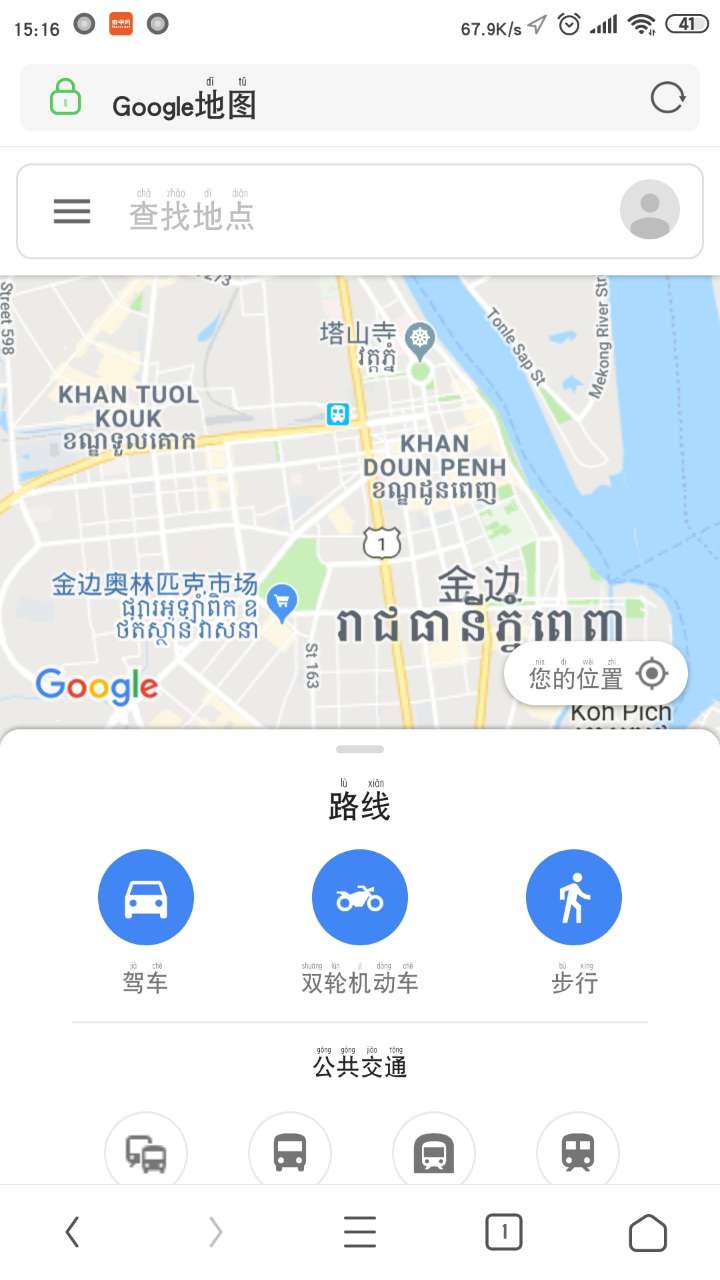Open the account profile avatar

point(649,210)
